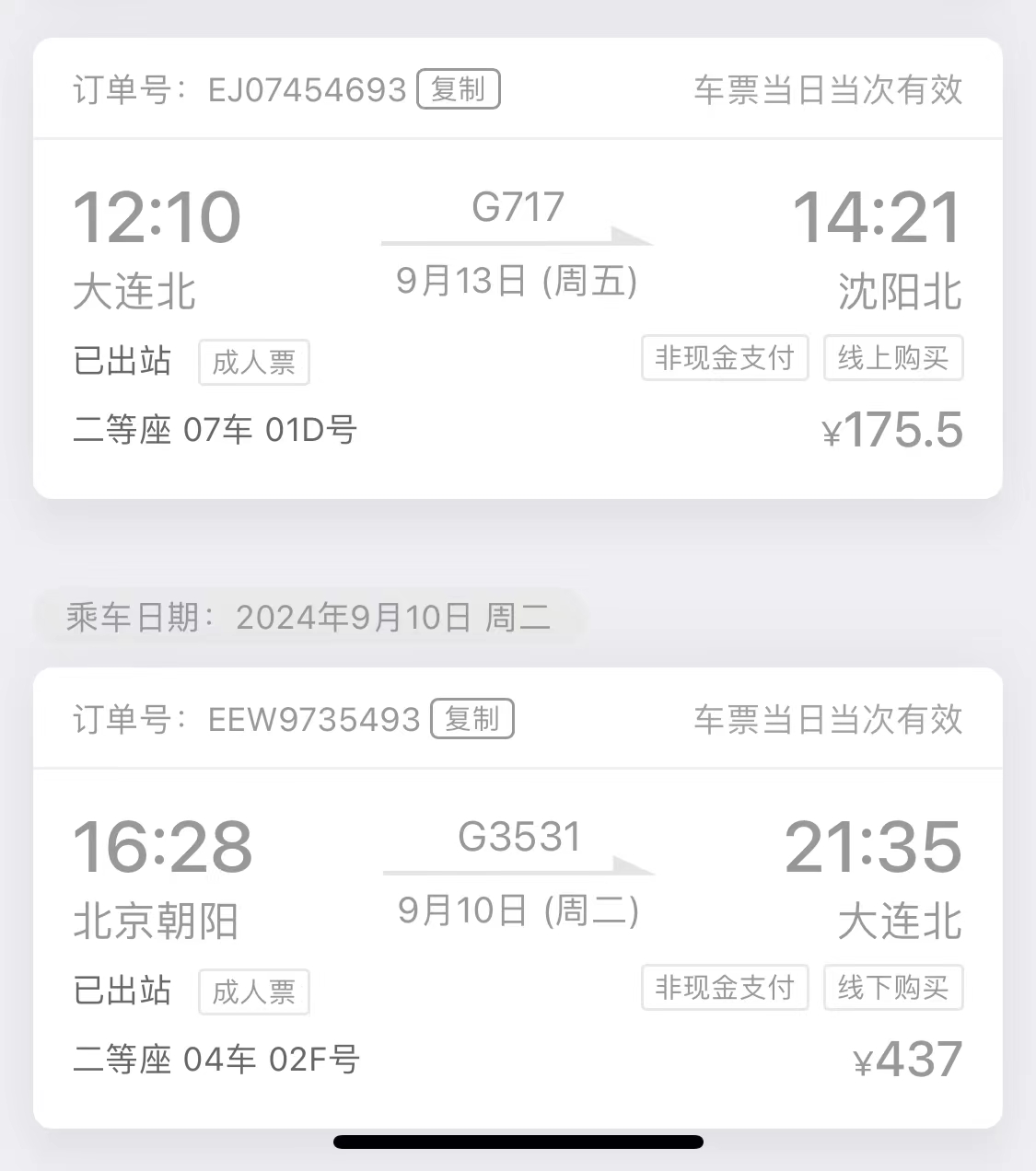Copy order number EJ07454693
The image size is (1036, 1171).
tap(458, 89)
